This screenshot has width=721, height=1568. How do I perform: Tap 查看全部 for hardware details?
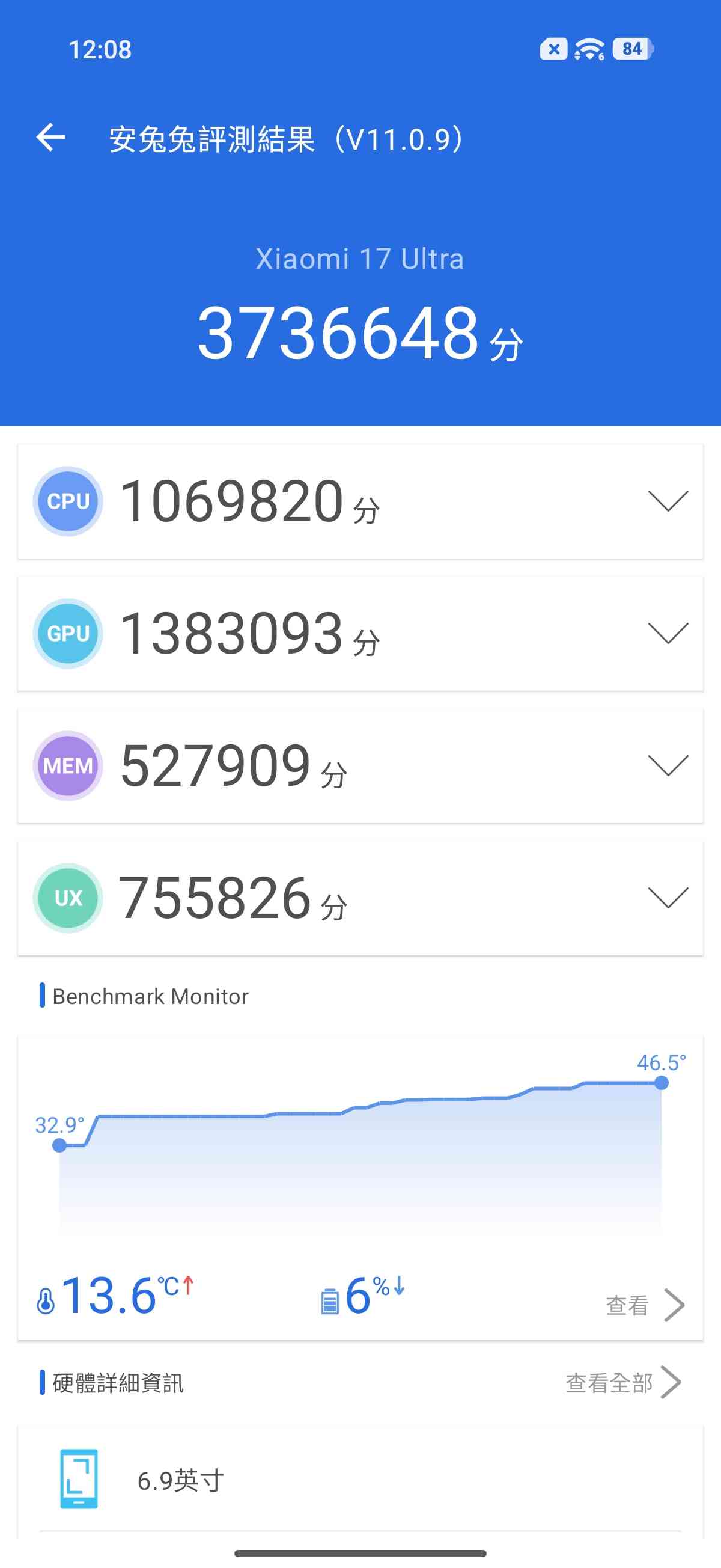[x=623, y=1383]
